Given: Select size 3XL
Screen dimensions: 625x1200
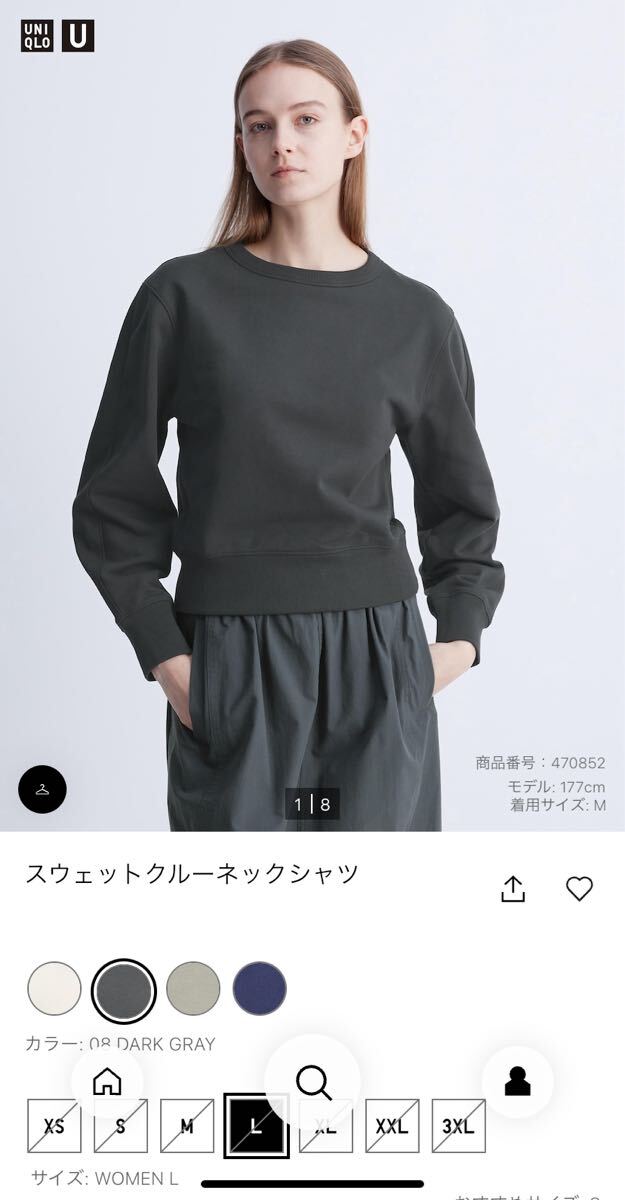Looking at the screenshot, I should [x=458, y=1126].
